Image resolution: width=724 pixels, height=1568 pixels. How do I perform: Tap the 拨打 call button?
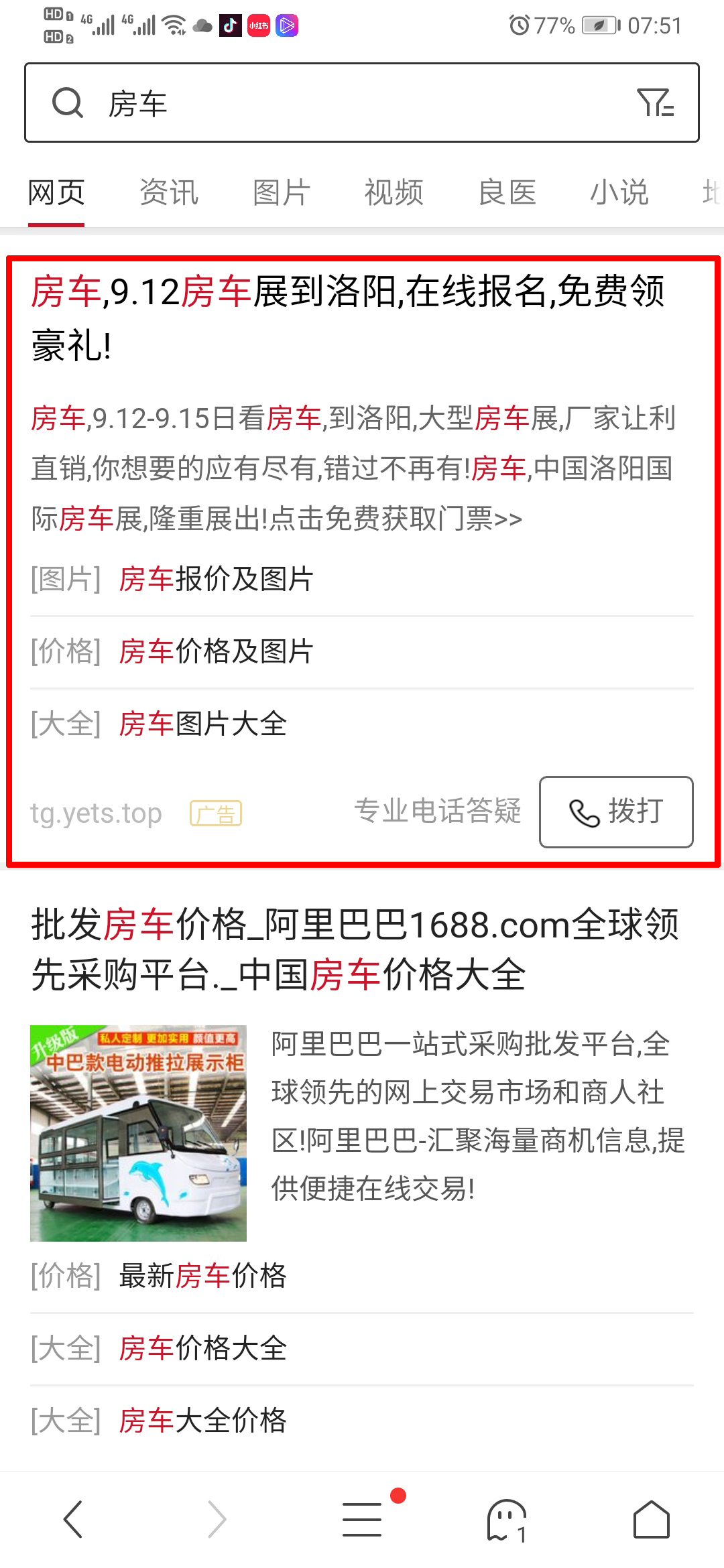(616, 812)
